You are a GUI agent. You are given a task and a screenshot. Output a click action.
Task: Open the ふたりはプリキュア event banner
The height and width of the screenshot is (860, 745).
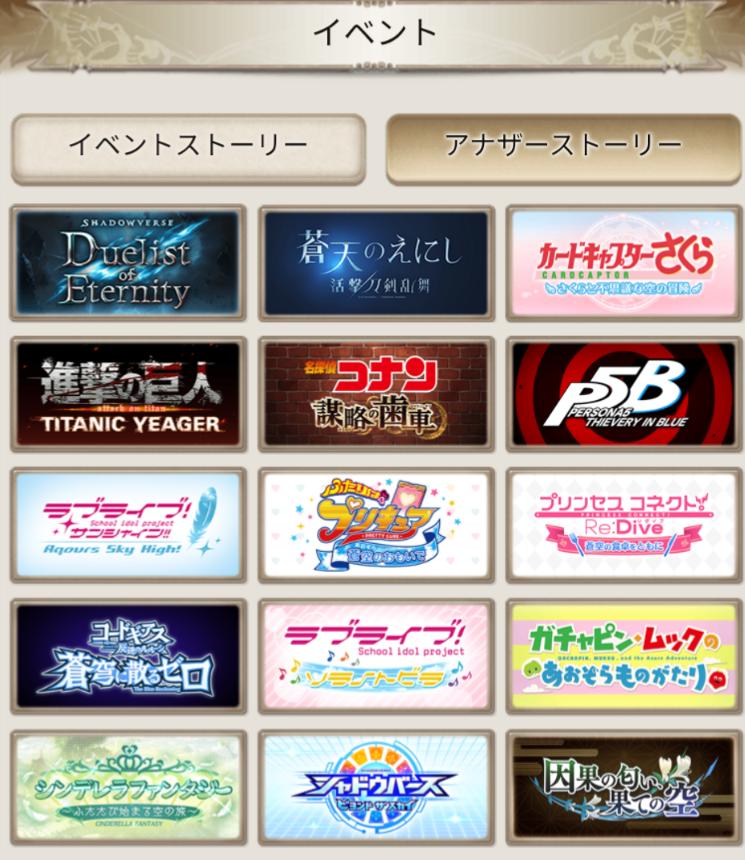pos(376,525)
